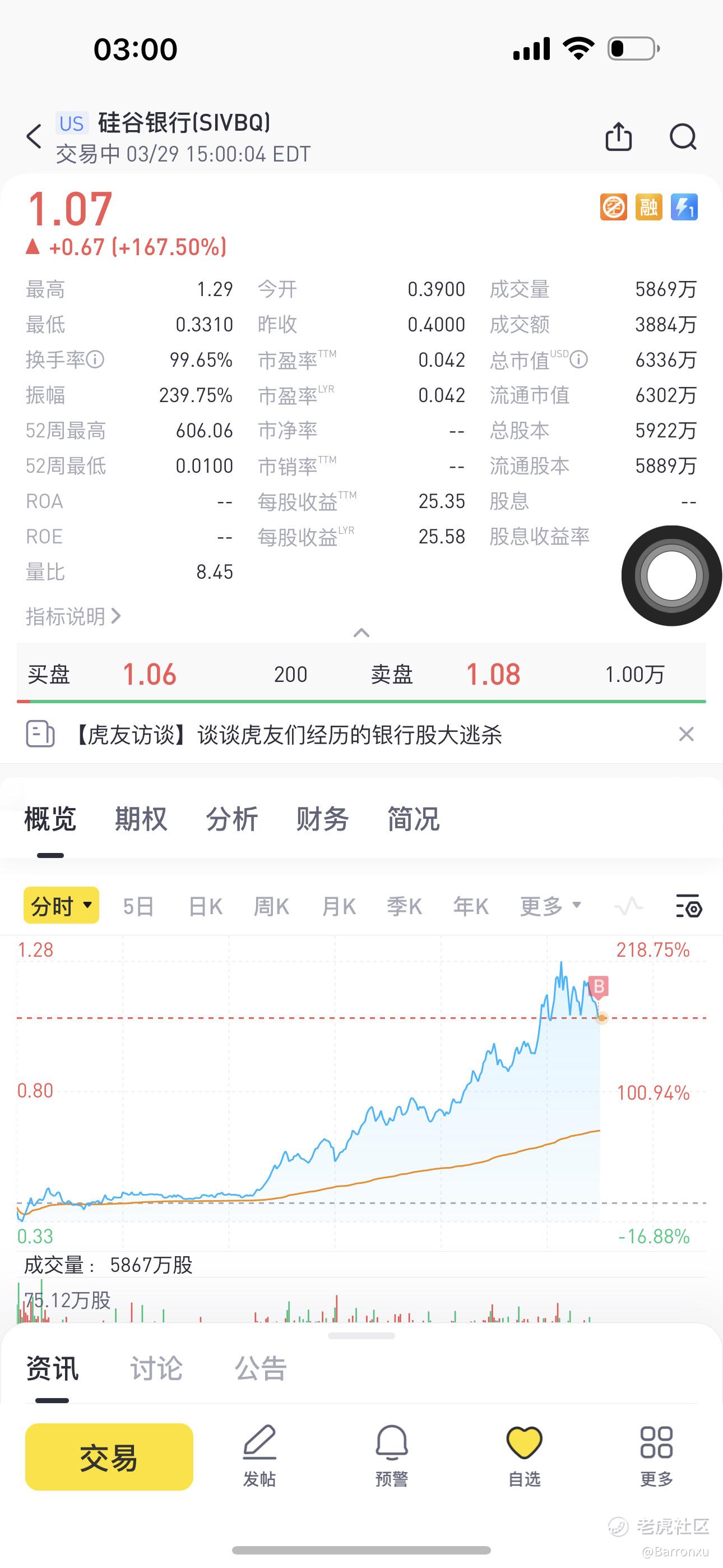The height and width of the screenshot is (1568, 723).
Task: Open the search magnifier
Action: (683, 136)
